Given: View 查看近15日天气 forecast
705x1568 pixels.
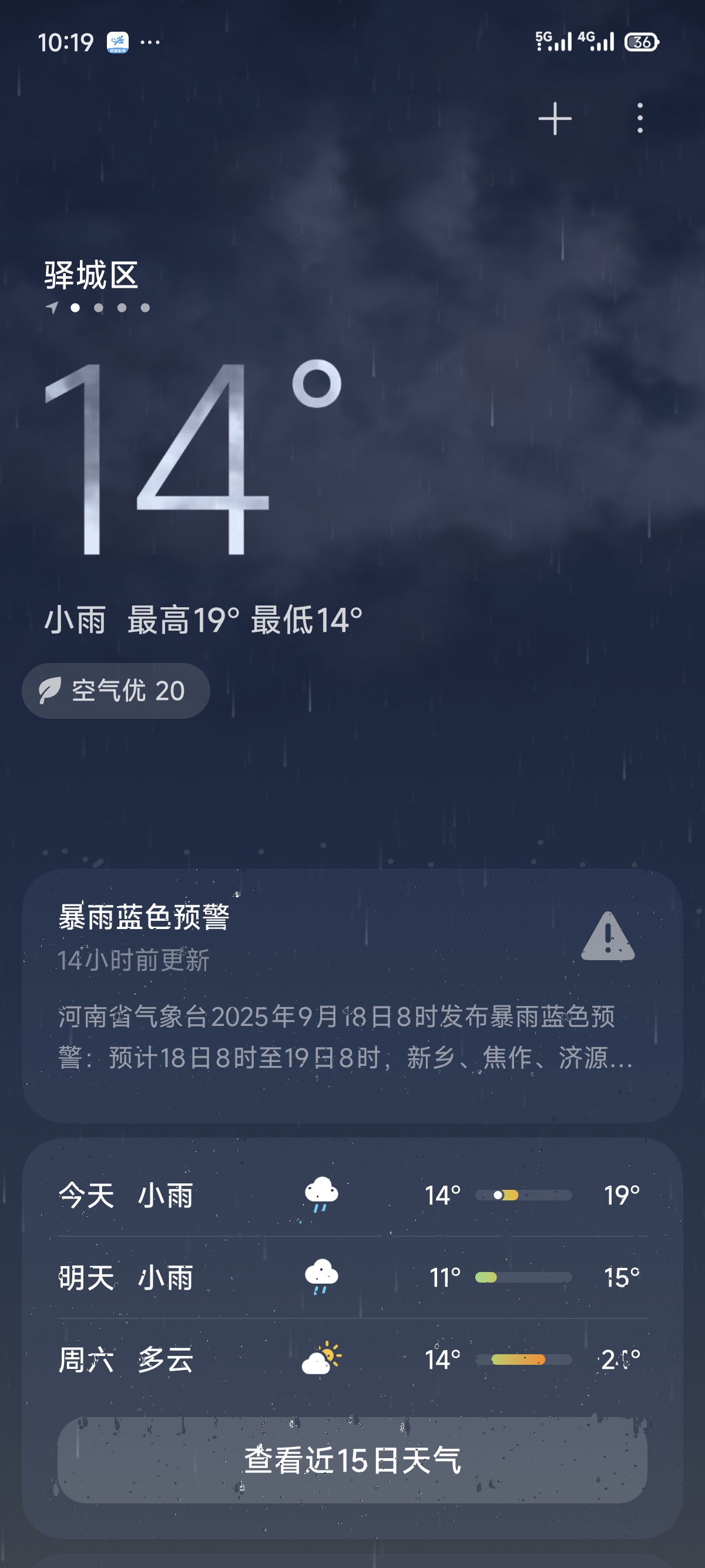Looking at the screenshot, I should (x=352, y=1461).
